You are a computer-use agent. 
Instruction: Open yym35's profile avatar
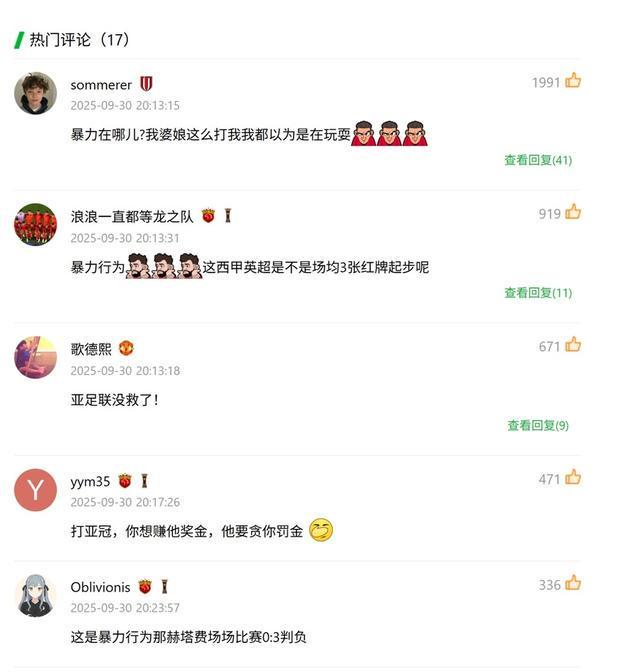pos(35,490)
